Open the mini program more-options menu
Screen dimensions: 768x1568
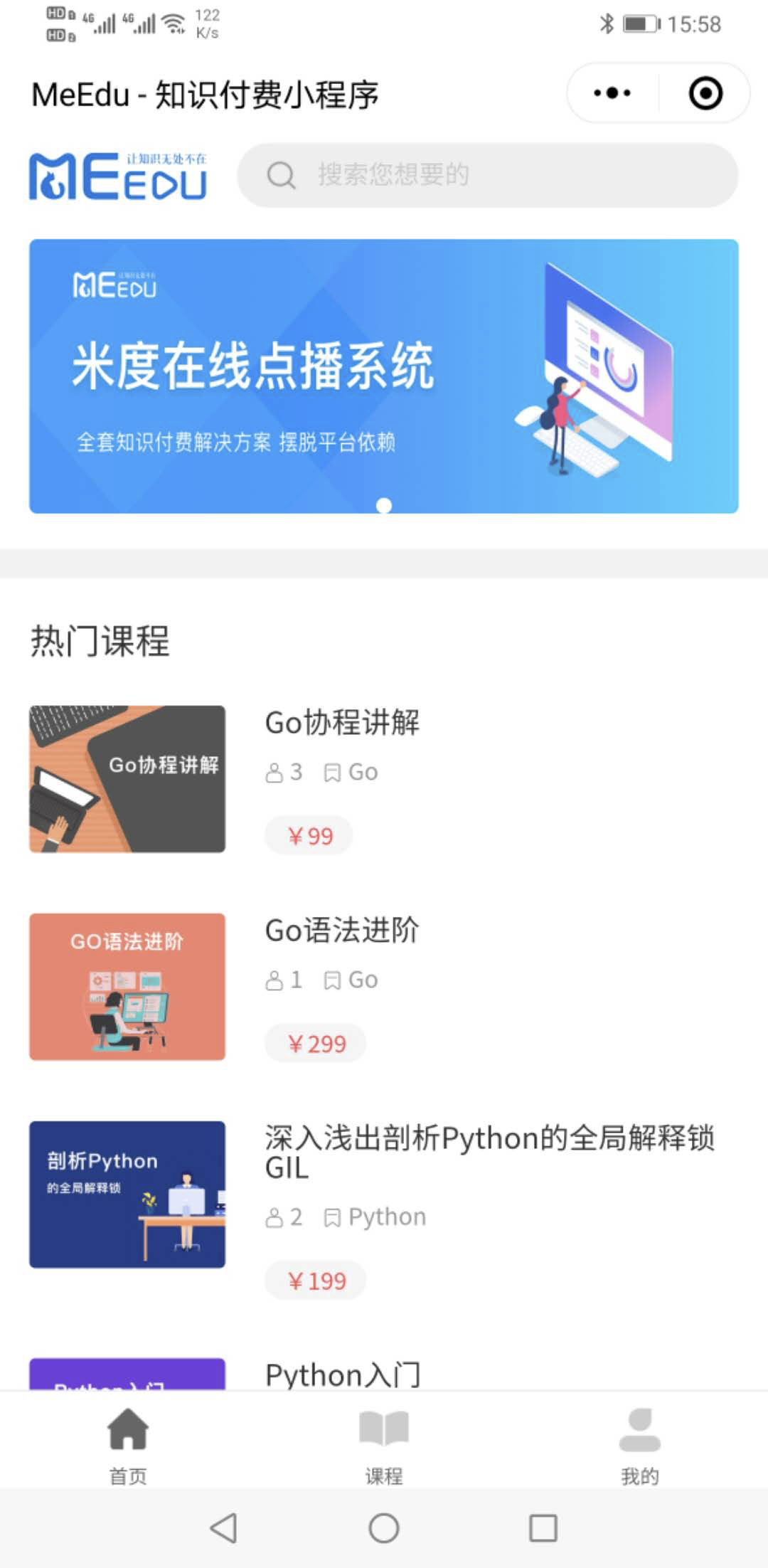[612, 93]
